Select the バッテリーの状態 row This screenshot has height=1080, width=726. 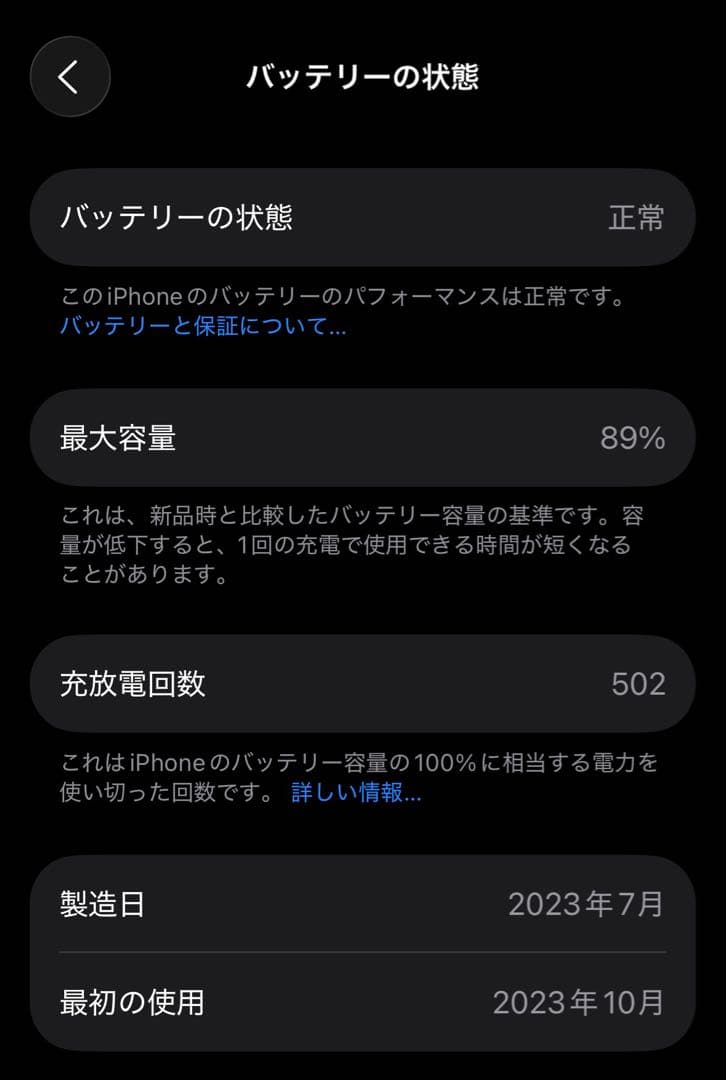coord(363,217)
